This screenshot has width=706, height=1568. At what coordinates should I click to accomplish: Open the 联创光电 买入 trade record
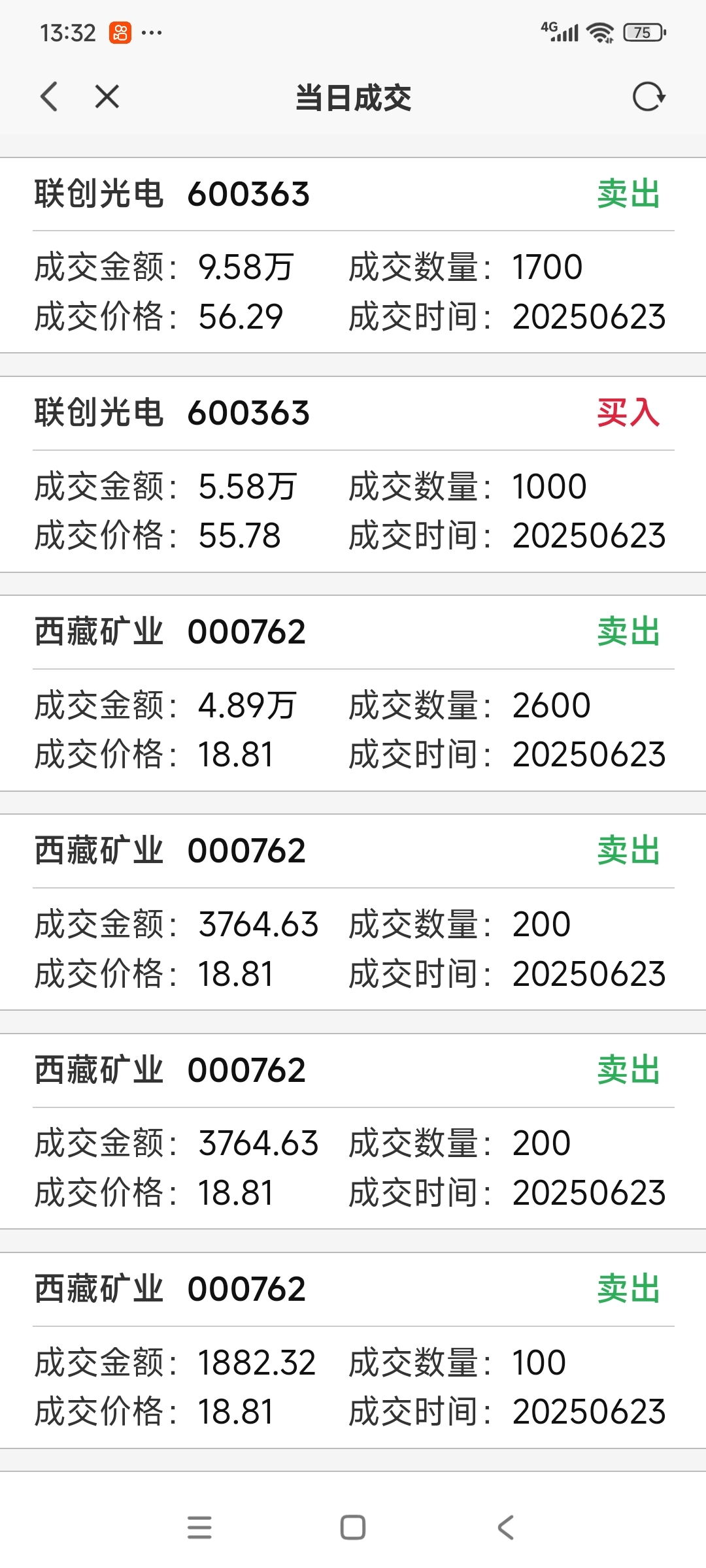(x=353, y=474)
